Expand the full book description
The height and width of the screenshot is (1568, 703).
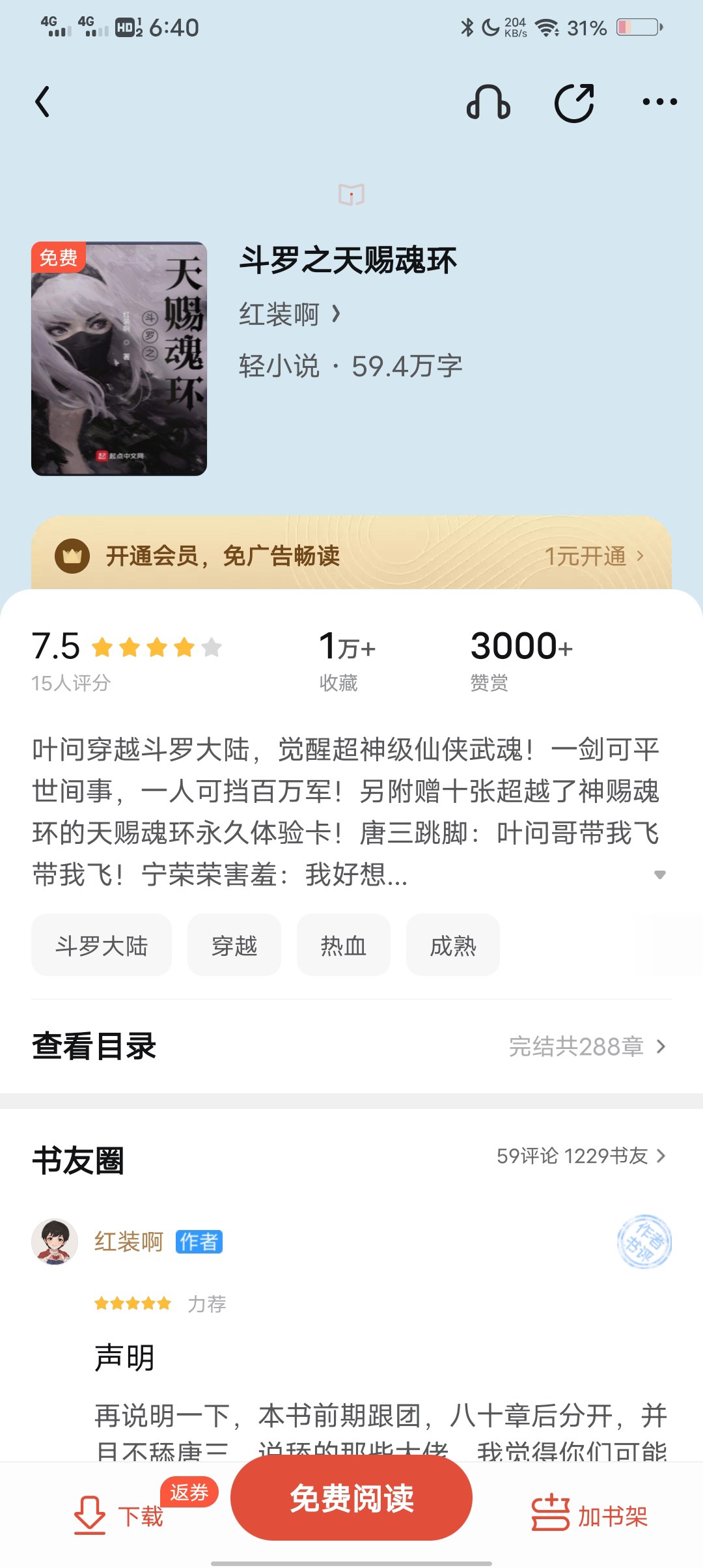click(659, 875)
